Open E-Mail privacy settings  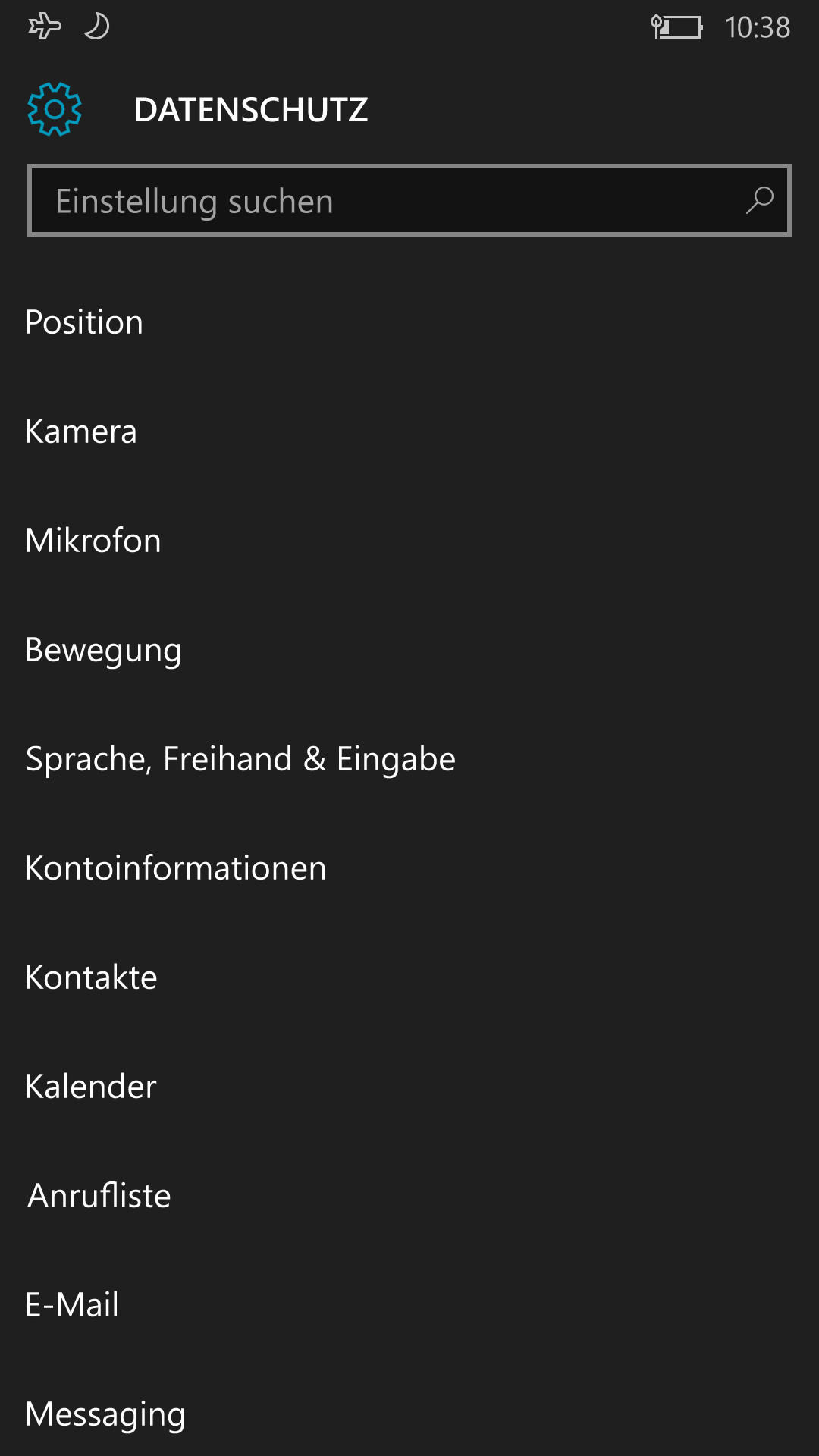409,1305
